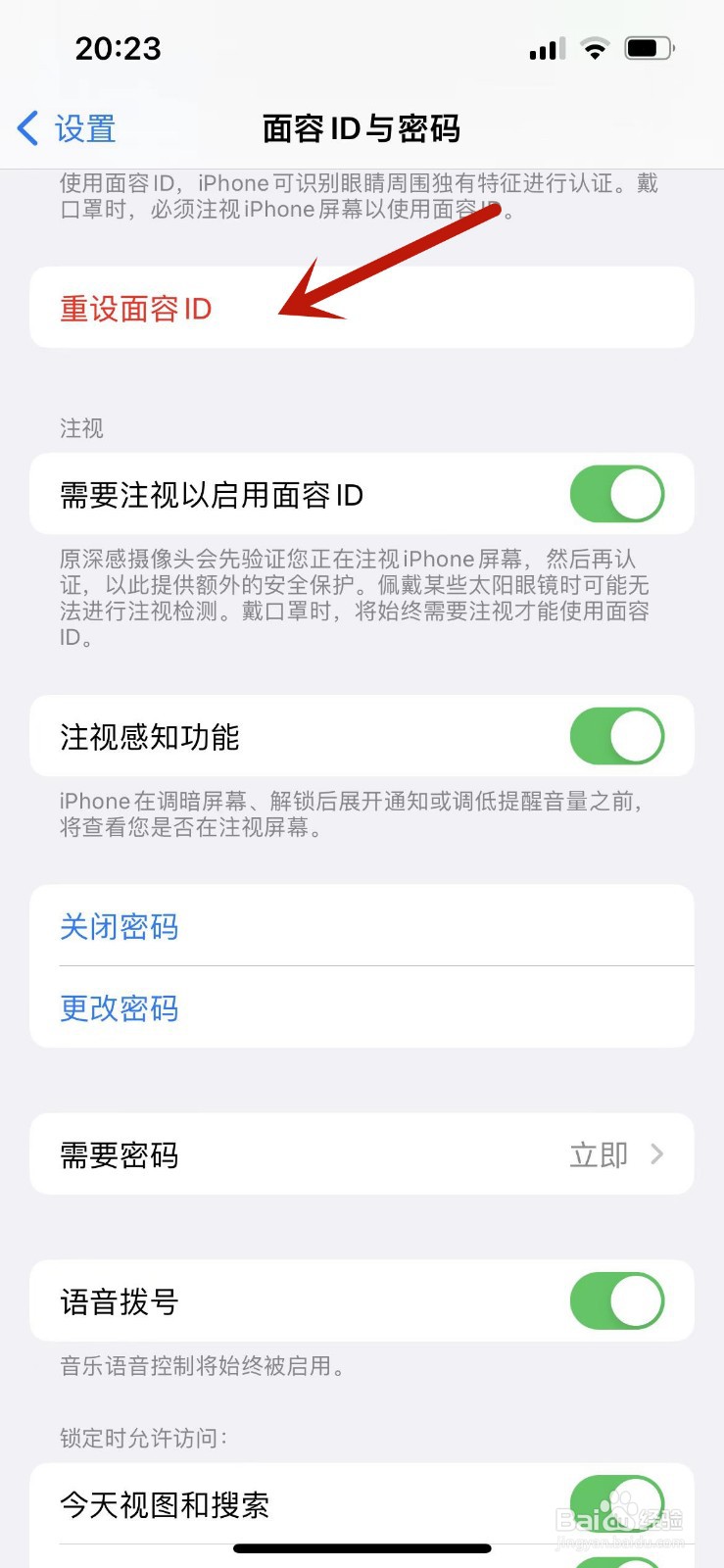
Task: Expand the 立即 selection for passcode timing
Action: click(598, 1154)
